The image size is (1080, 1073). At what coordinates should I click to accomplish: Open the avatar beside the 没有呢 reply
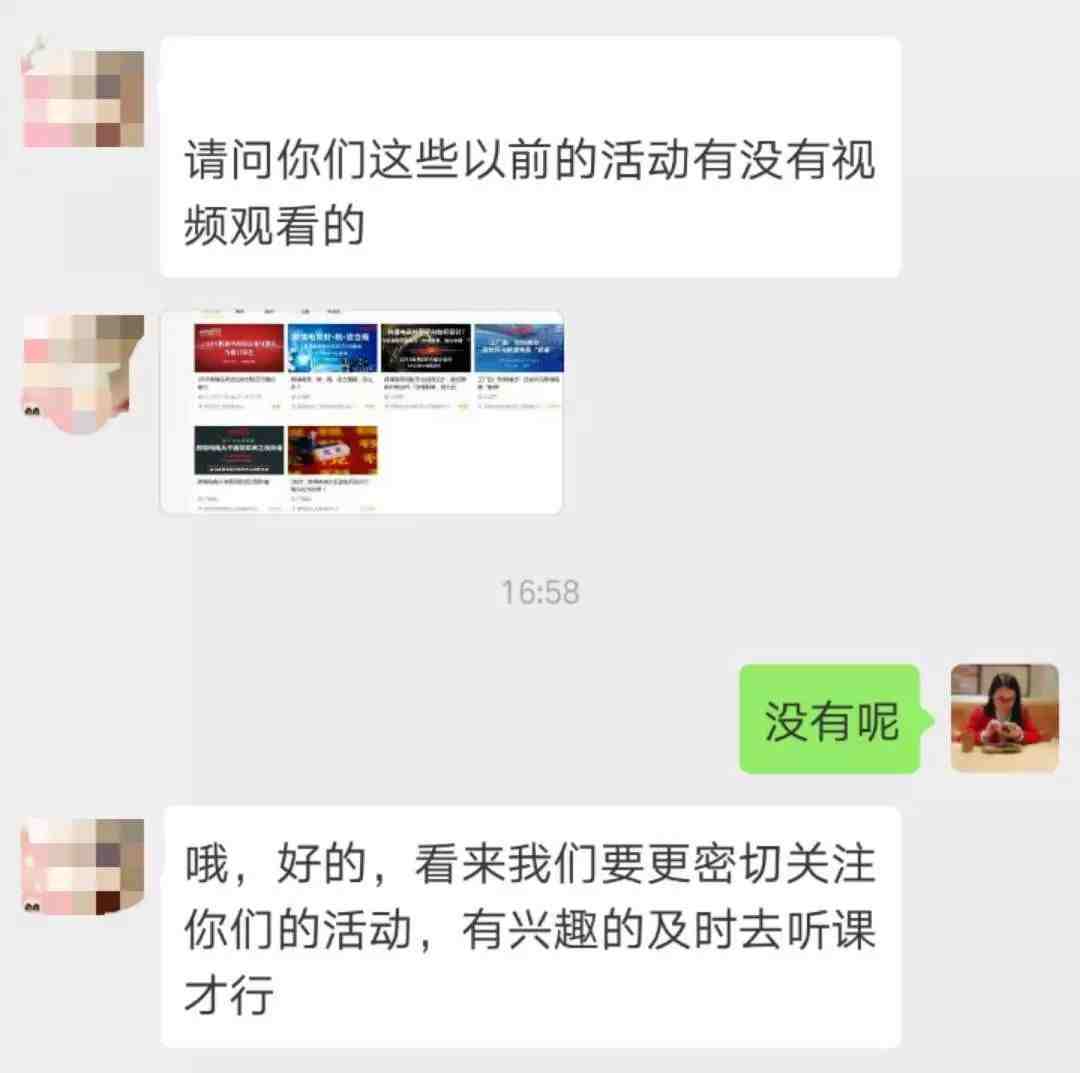[x=1004, y=718]
